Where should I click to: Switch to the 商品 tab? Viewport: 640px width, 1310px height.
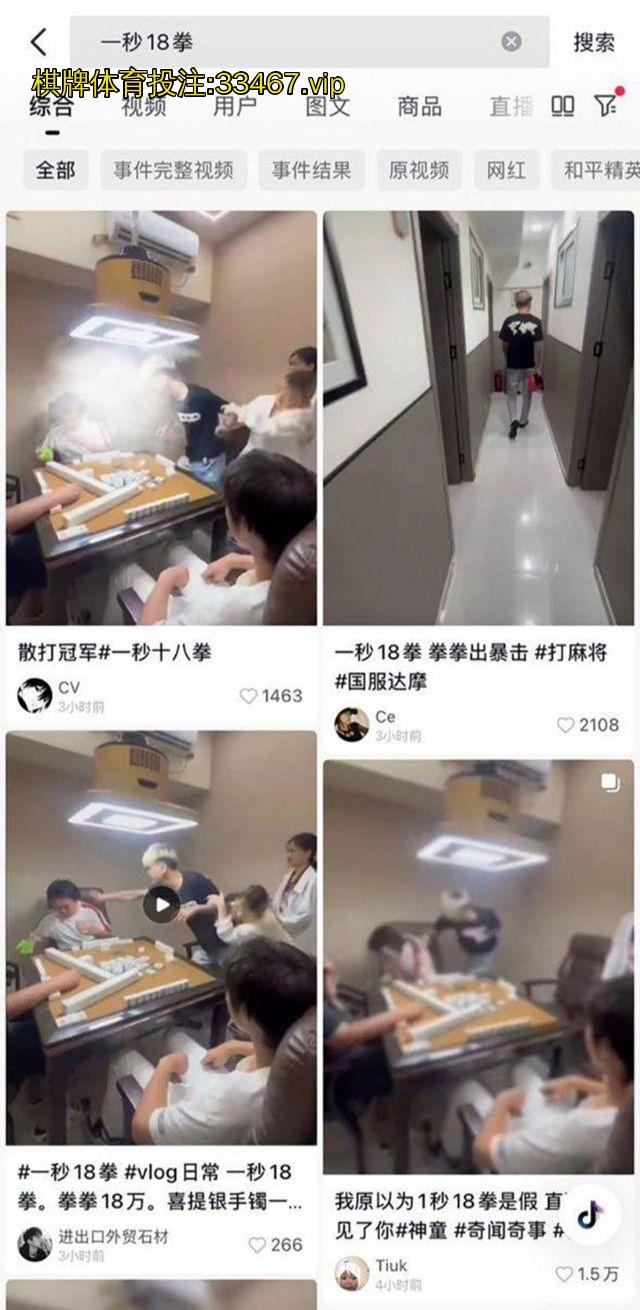[419, 106]
